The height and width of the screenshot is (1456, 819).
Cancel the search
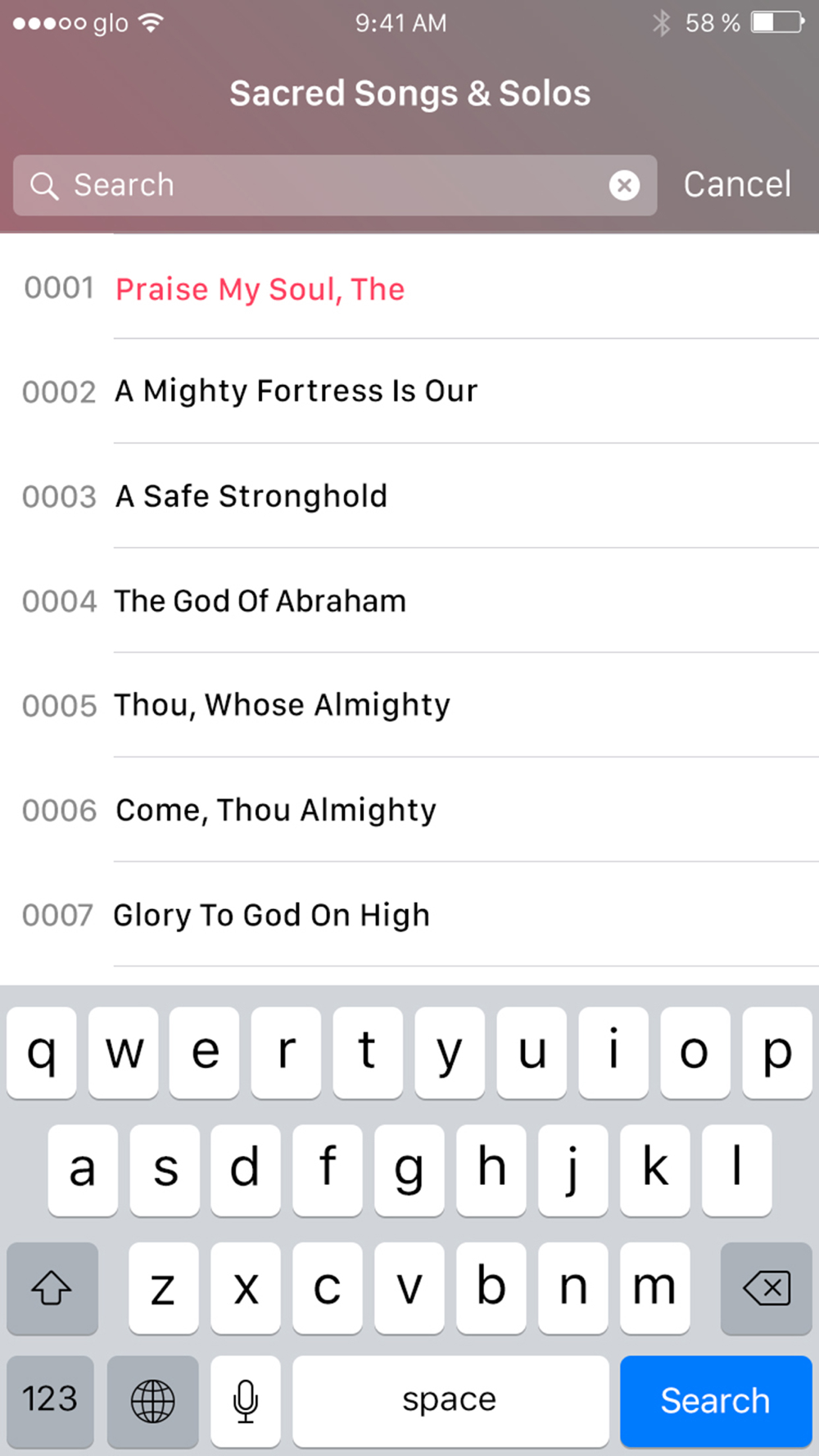click(737, 184)
